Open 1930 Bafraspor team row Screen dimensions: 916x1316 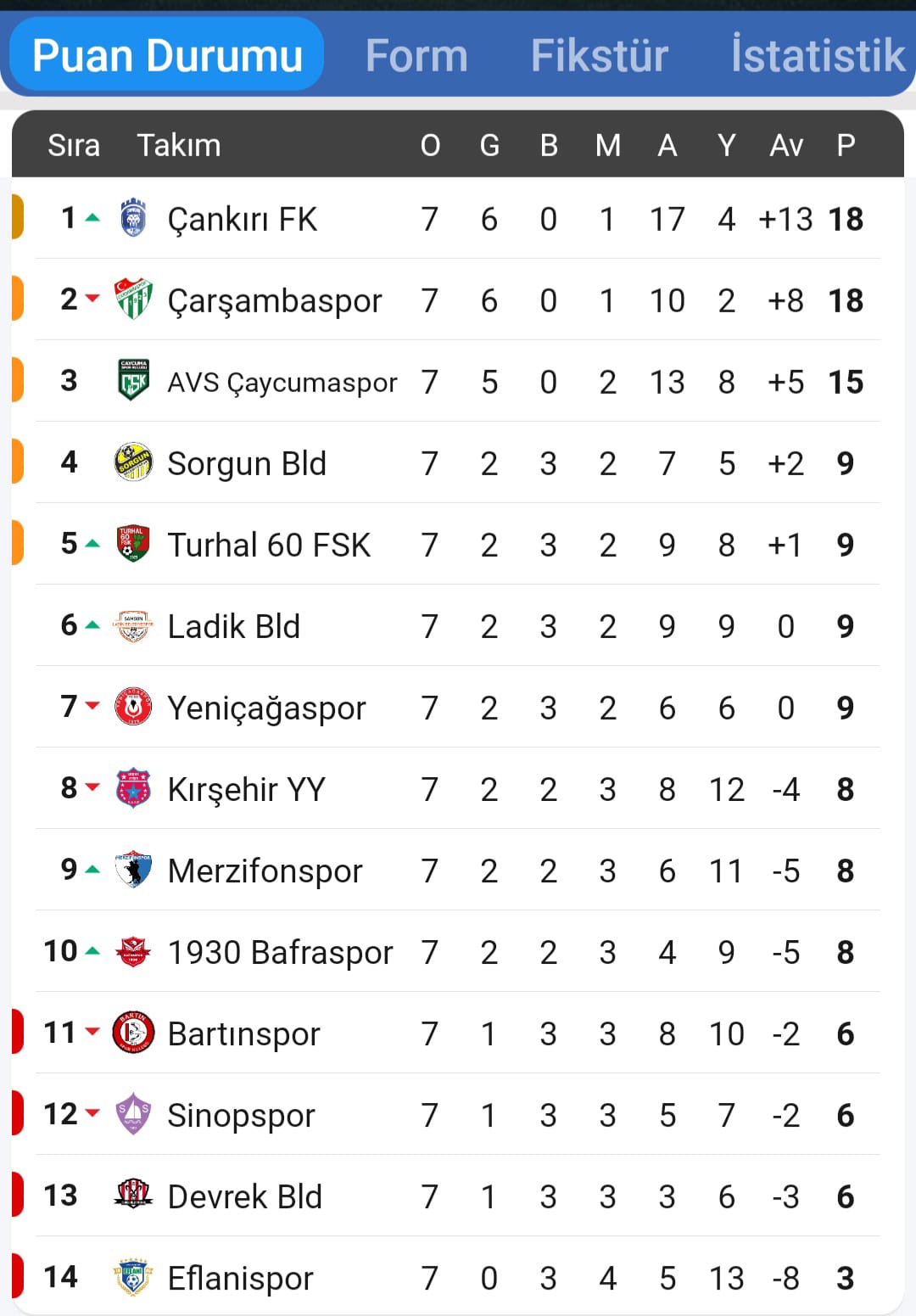tap(280, 953)
